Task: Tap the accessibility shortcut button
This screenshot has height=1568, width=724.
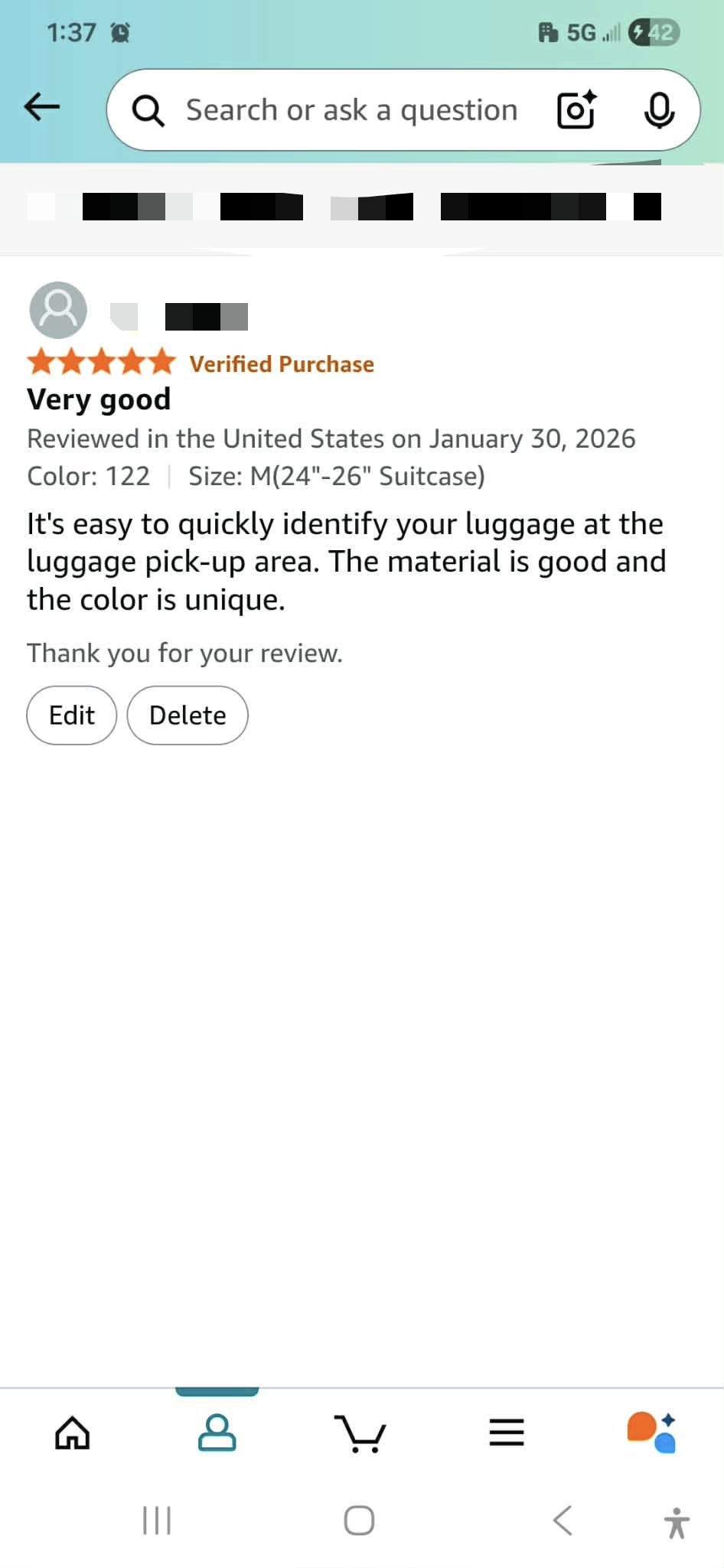Action: click(x=677, y=1522)
